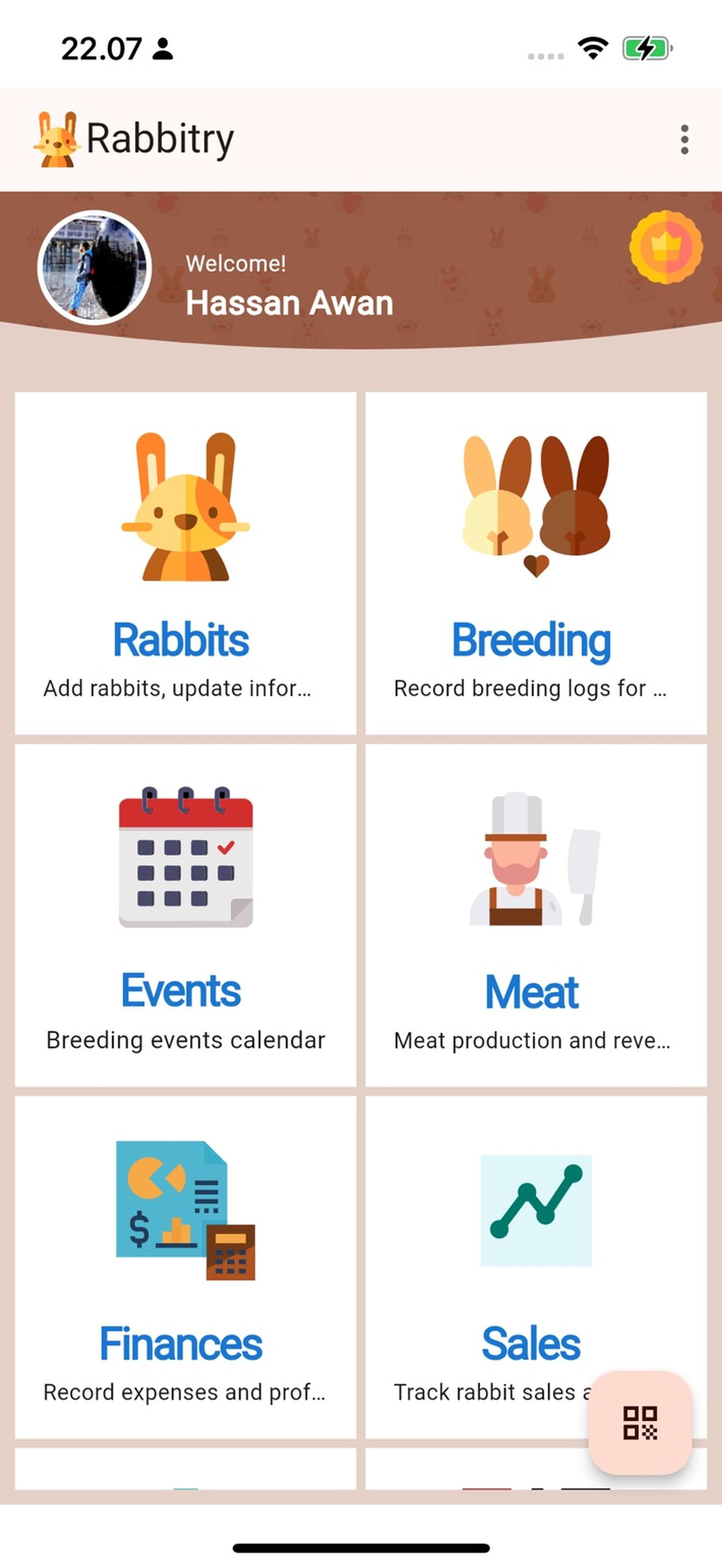Open the three-dot overflow menu

(x=684, y=138)
